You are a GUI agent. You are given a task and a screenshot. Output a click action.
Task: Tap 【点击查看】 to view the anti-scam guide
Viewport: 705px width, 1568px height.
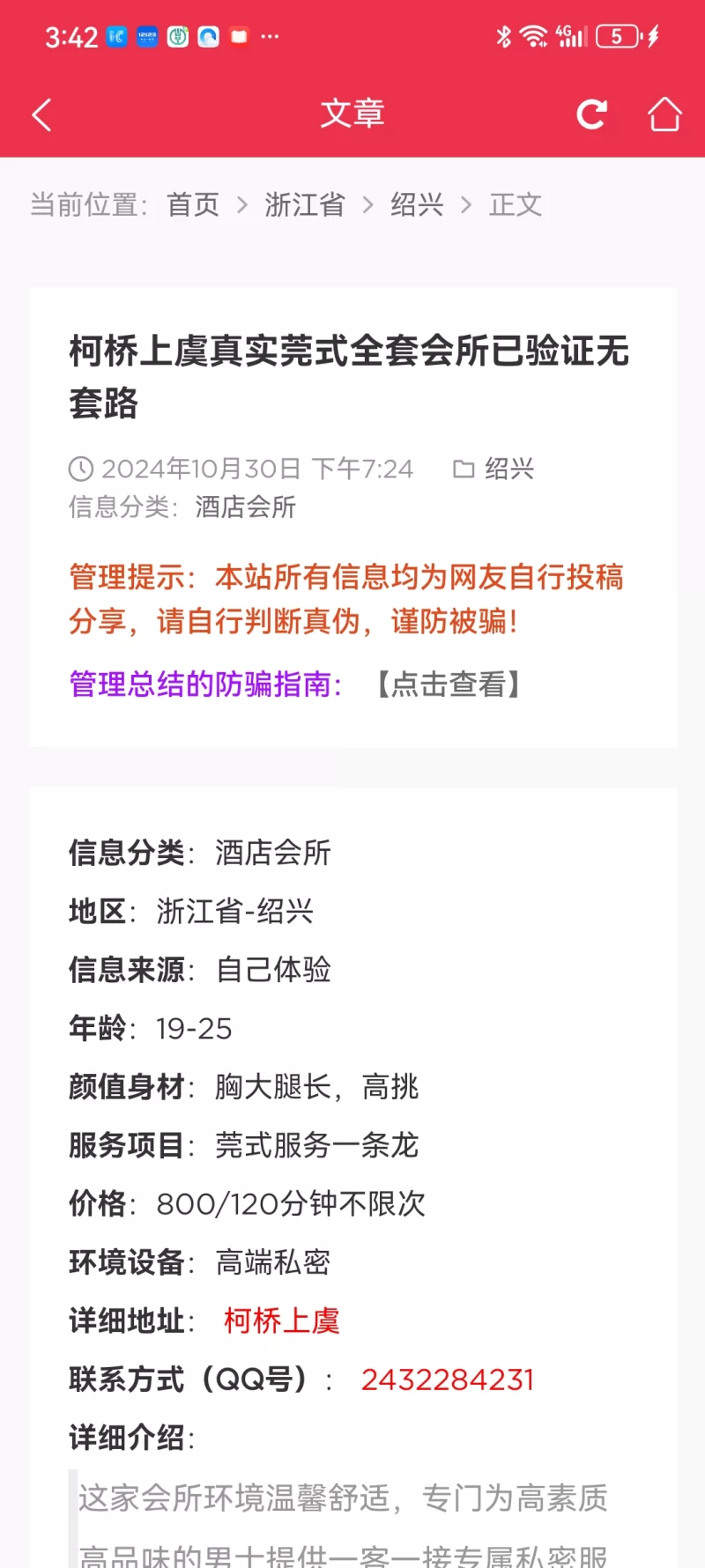tap(449, 684)
